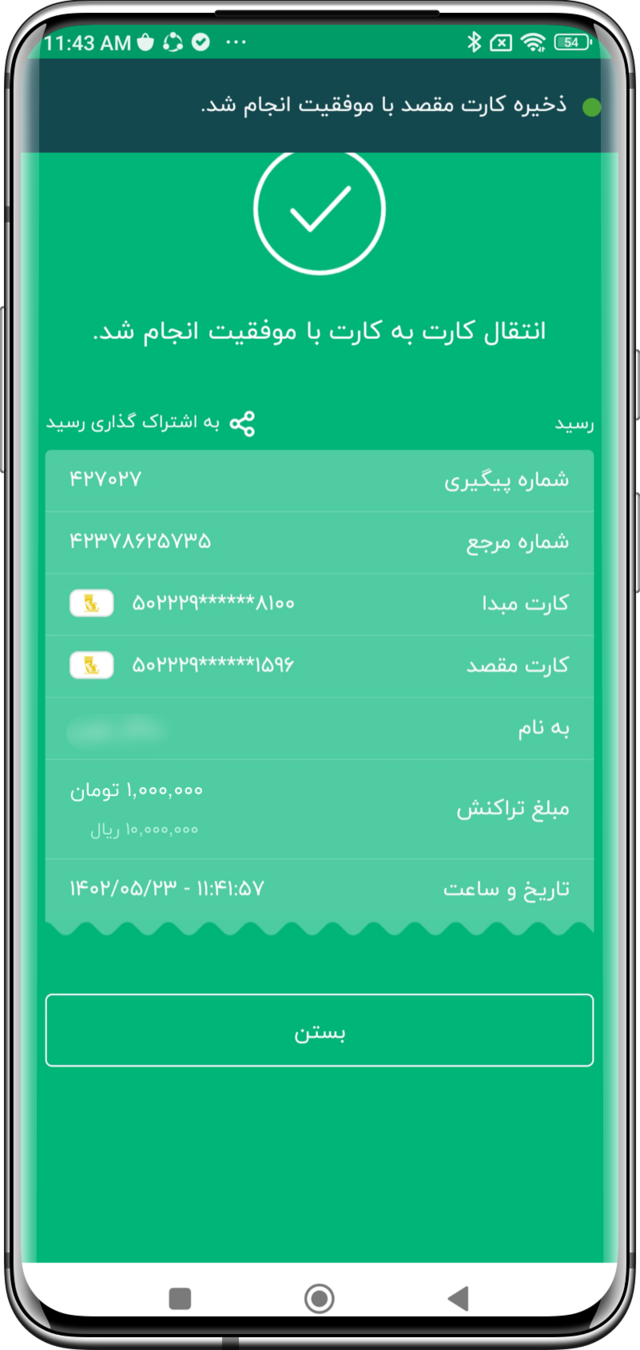Tap the بستن close button

(x=319, y=1030)
